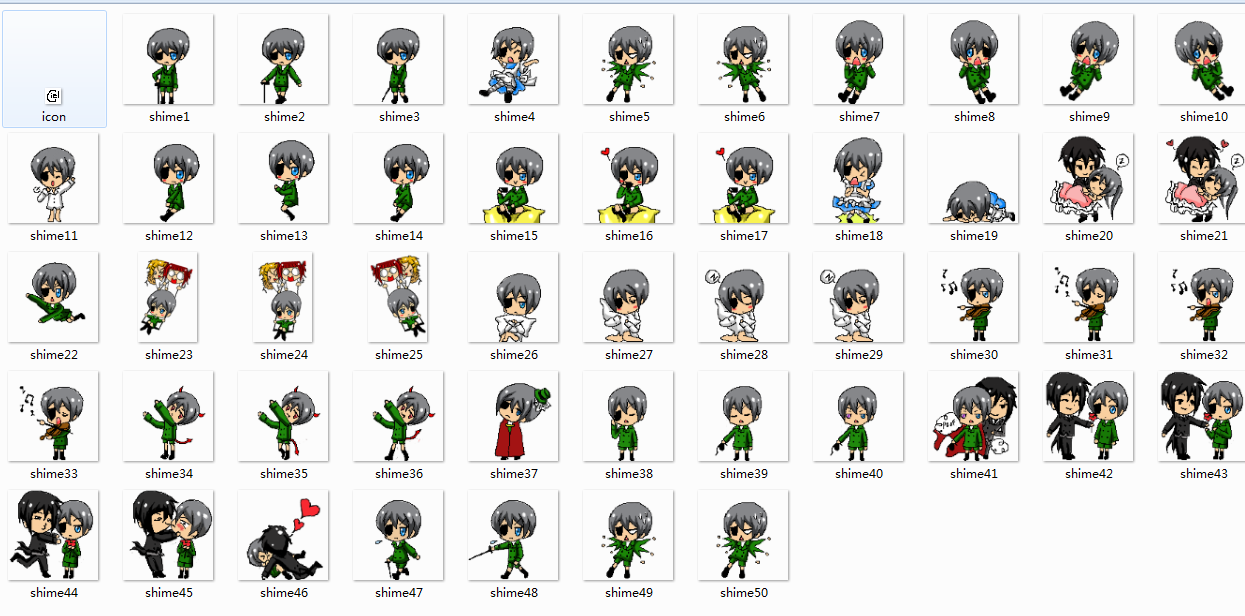Select shime46 heart image

(283, 536)
